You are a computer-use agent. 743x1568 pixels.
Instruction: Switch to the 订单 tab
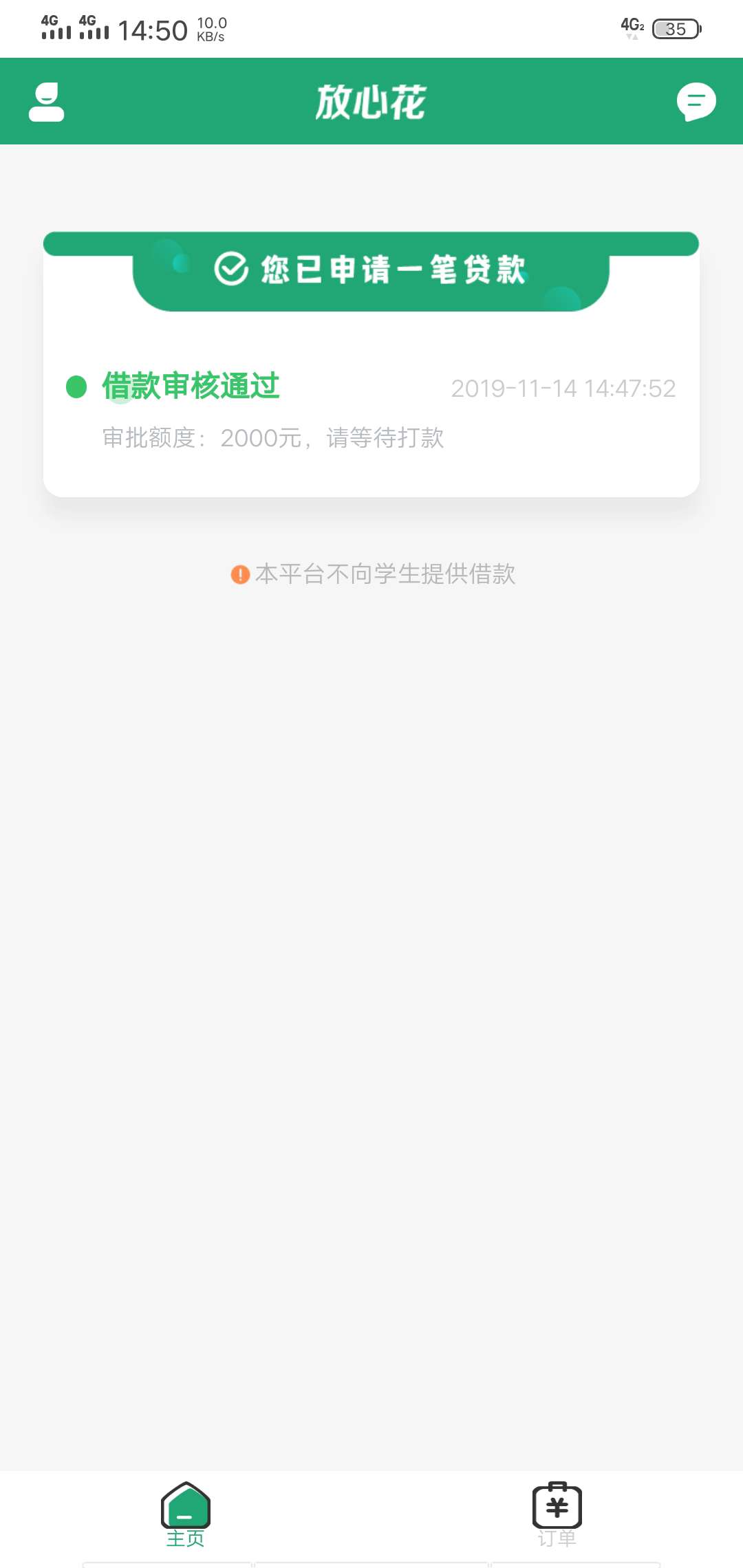557,1514
